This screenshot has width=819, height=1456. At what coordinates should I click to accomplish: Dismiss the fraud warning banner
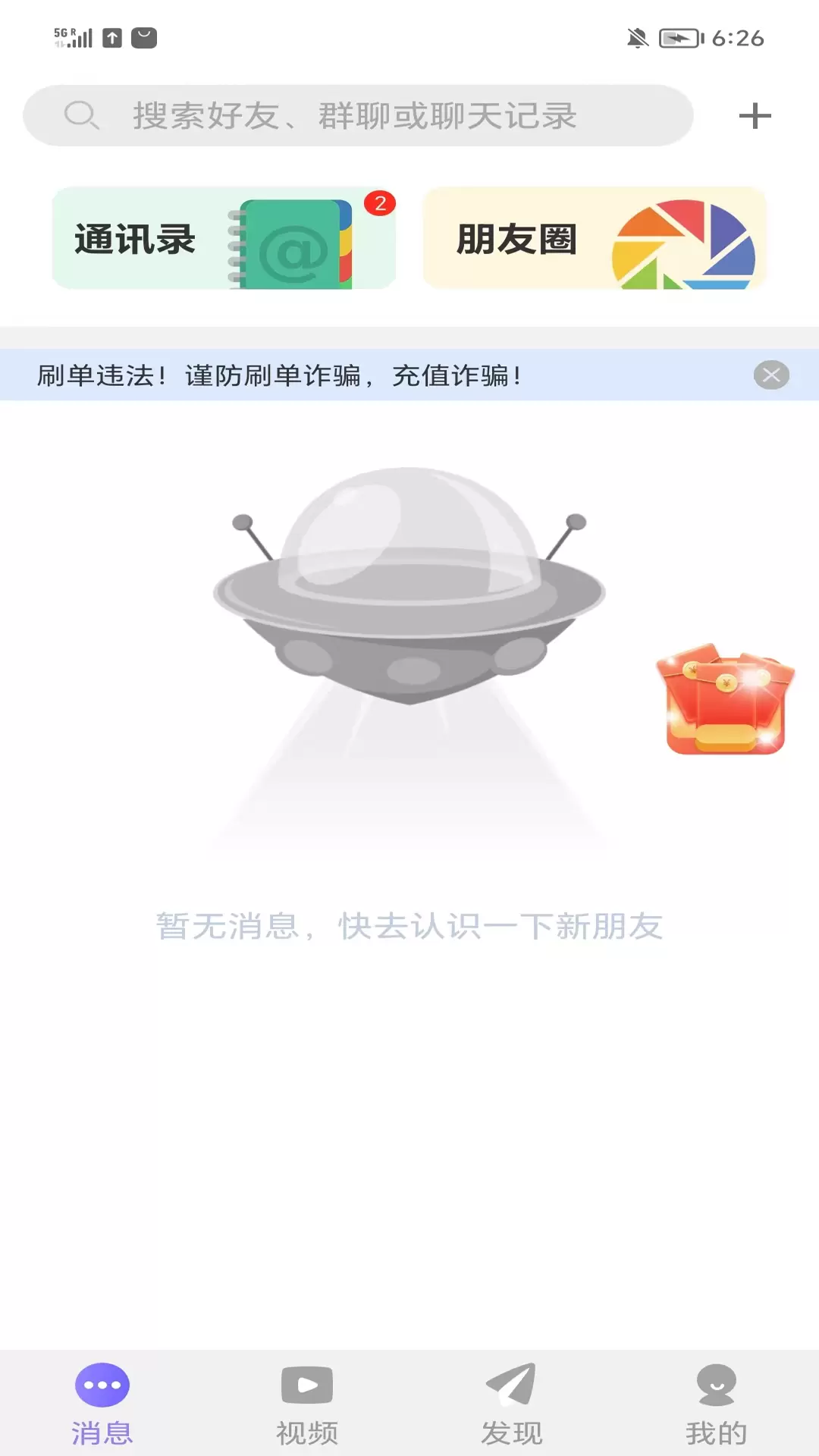[x=771, y=375]
